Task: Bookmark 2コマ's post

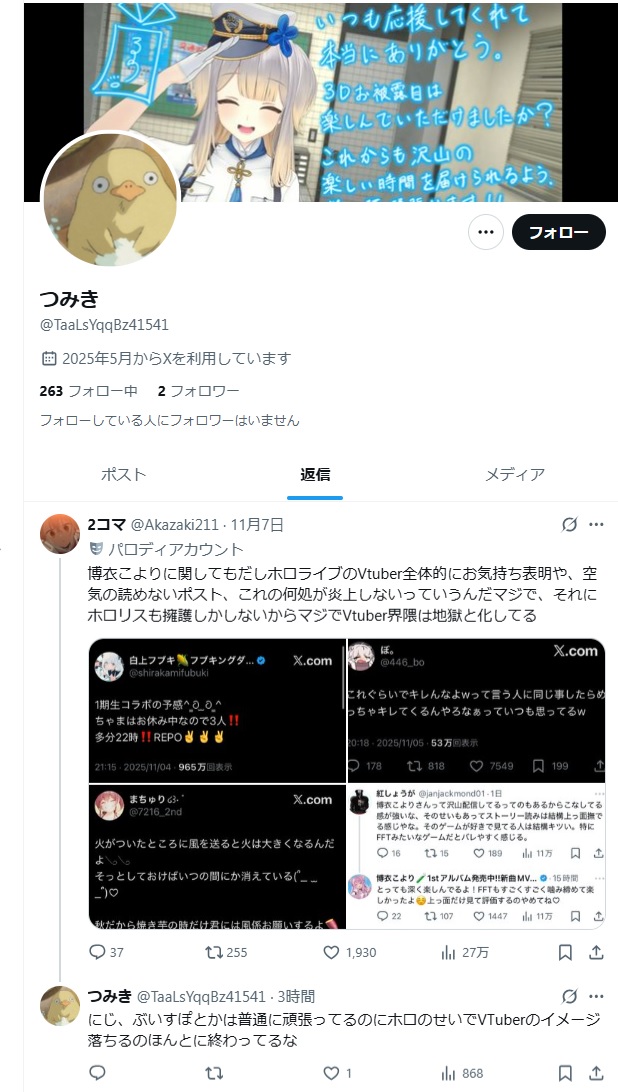Action: [x=565, y=953]
